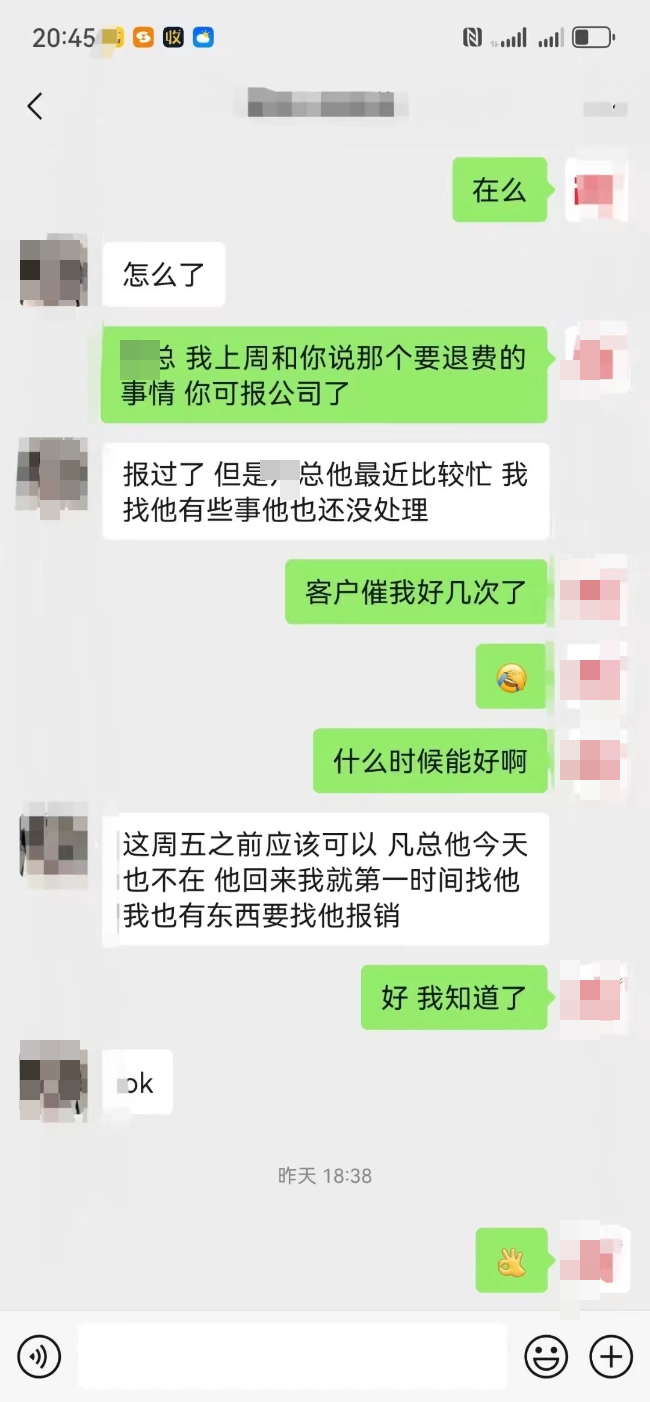The height and width of the screenshot is (1402, 650).
Task: Open own avatar beside 在么 message
Action: click(x=599, y=190)
